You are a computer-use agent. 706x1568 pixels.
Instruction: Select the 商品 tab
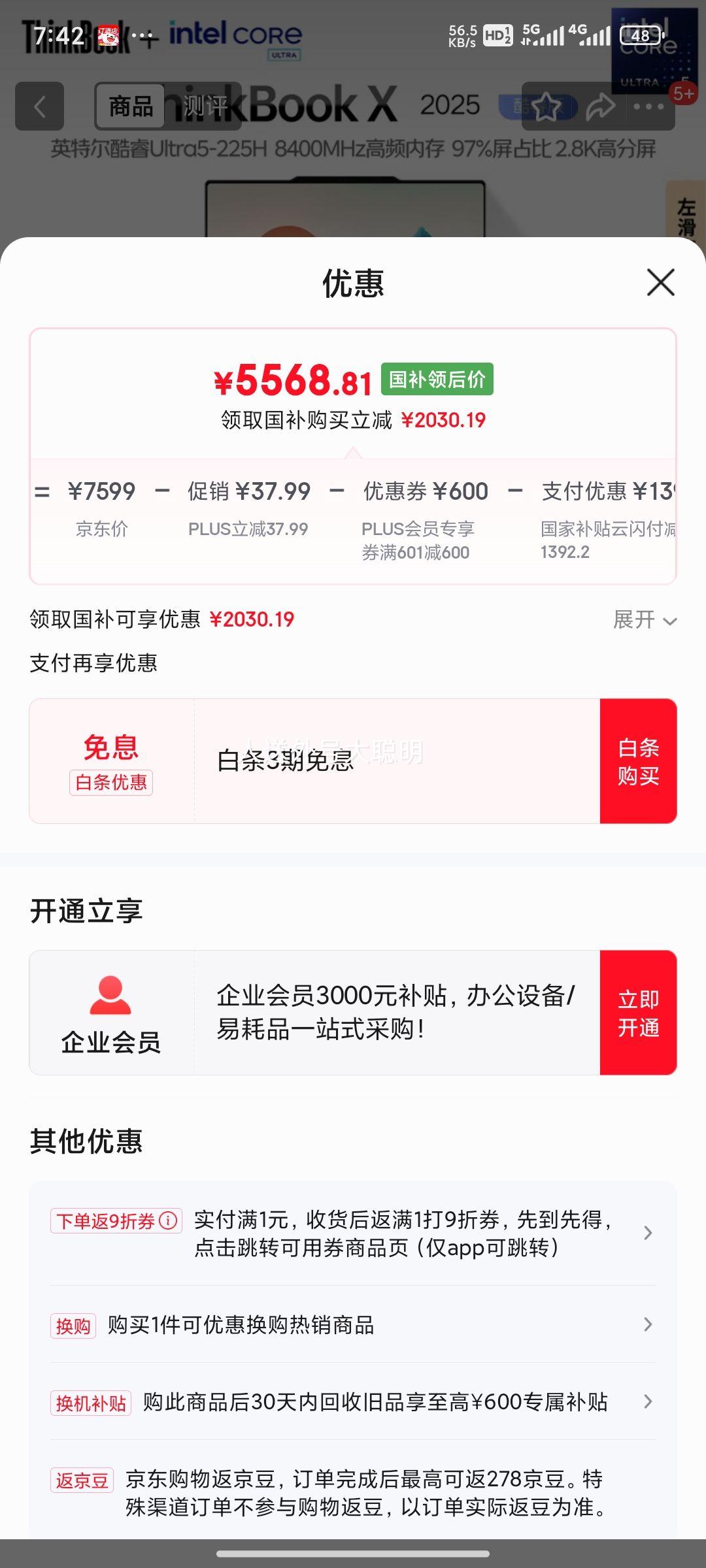(131, 106)
